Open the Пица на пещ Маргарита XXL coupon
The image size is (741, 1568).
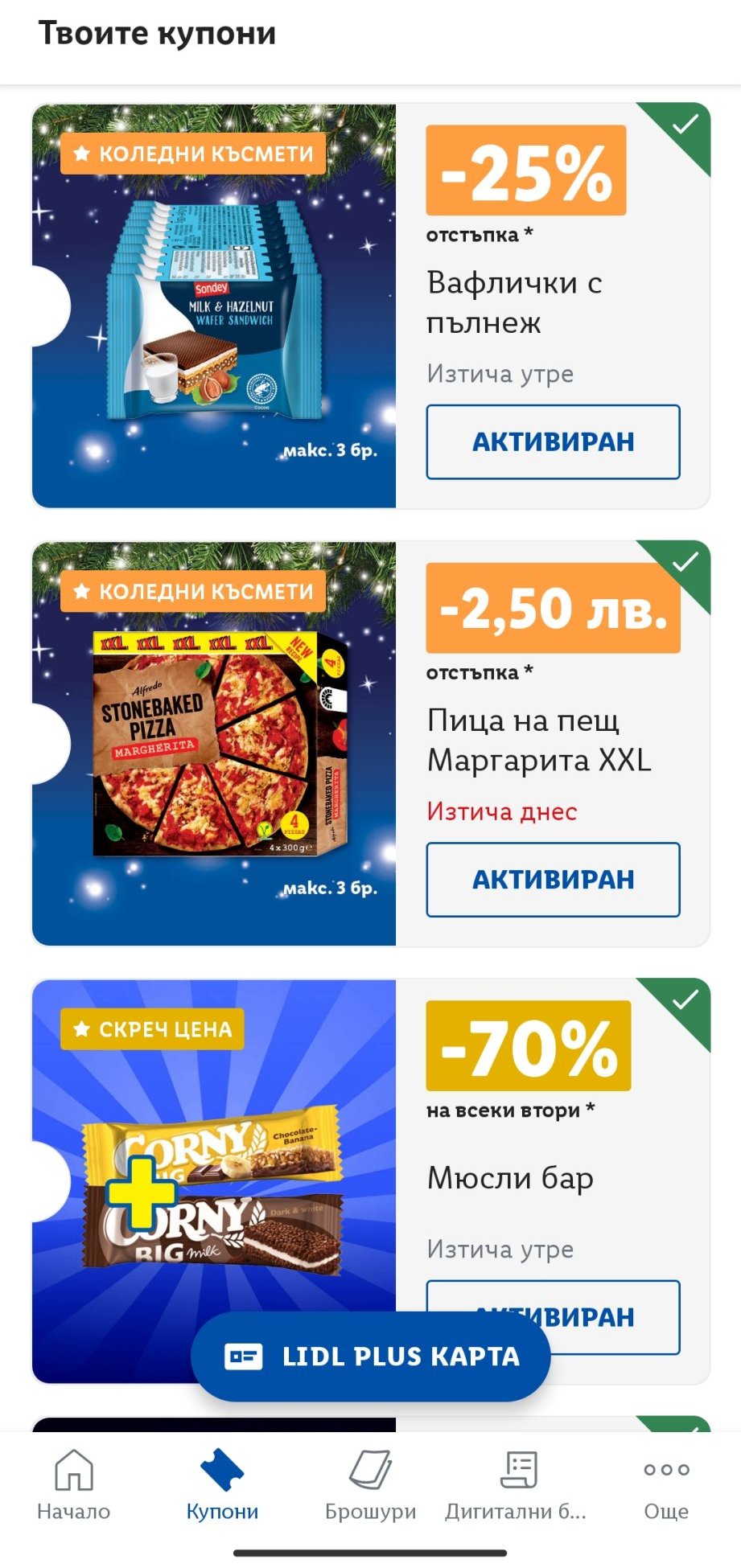[x=214, y=744]
